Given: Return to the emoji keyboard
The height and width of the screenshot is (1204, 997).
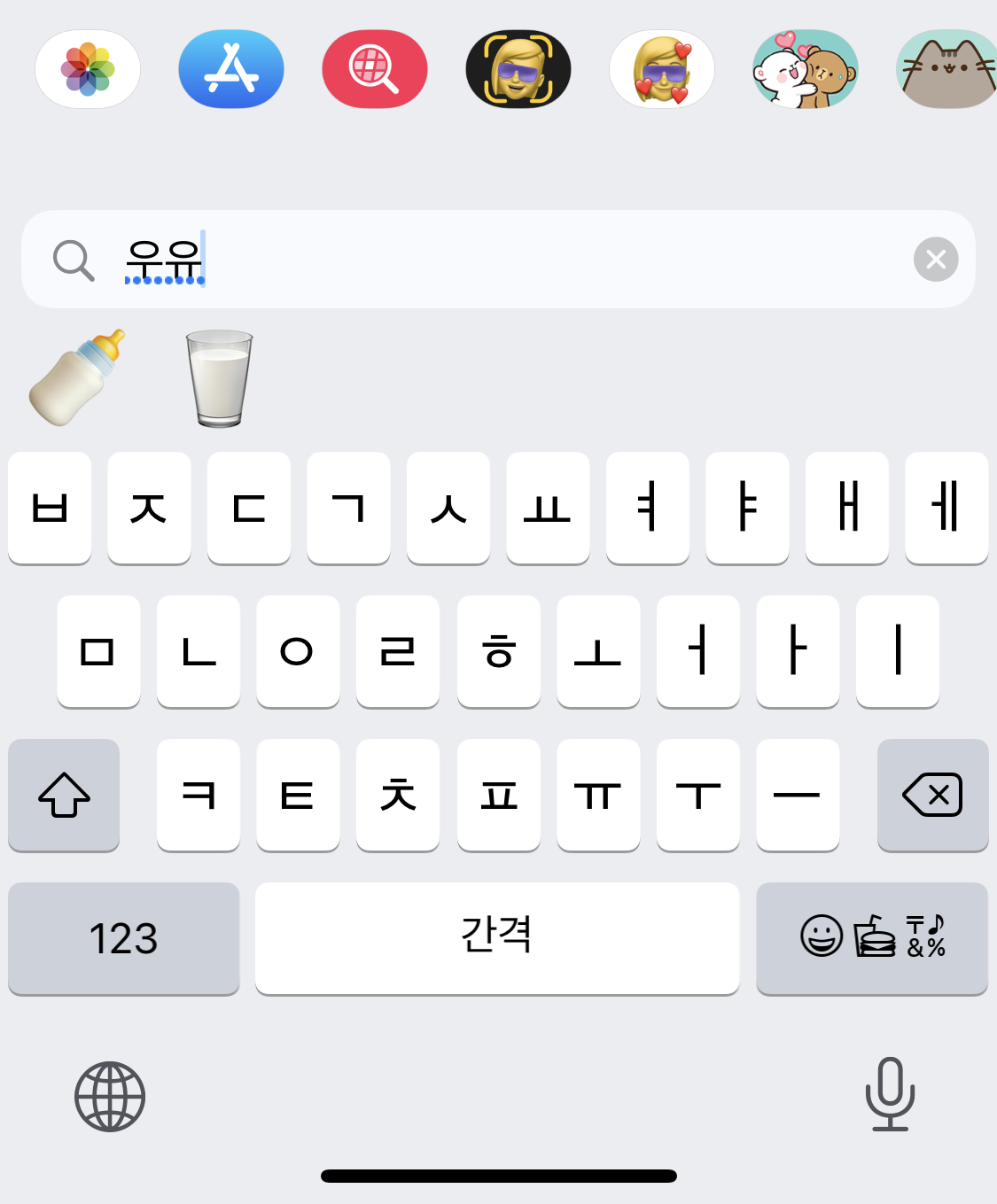Looking at the screenshot, I should [x=872, y=938].
